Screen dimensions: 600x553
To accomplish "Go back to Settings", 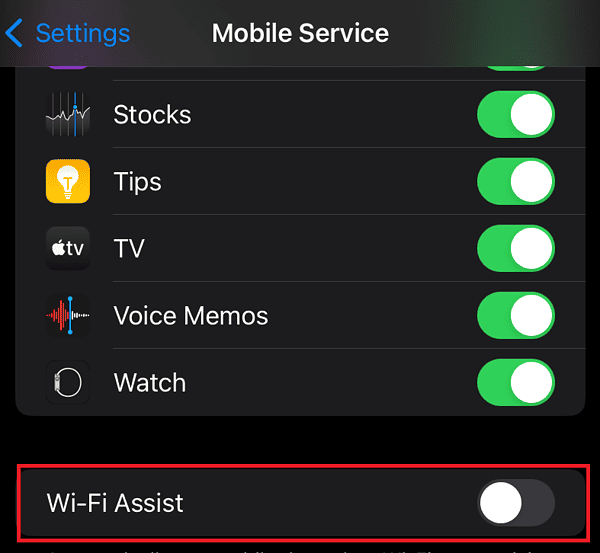I will pyautogui.click(x=68, y=33).
